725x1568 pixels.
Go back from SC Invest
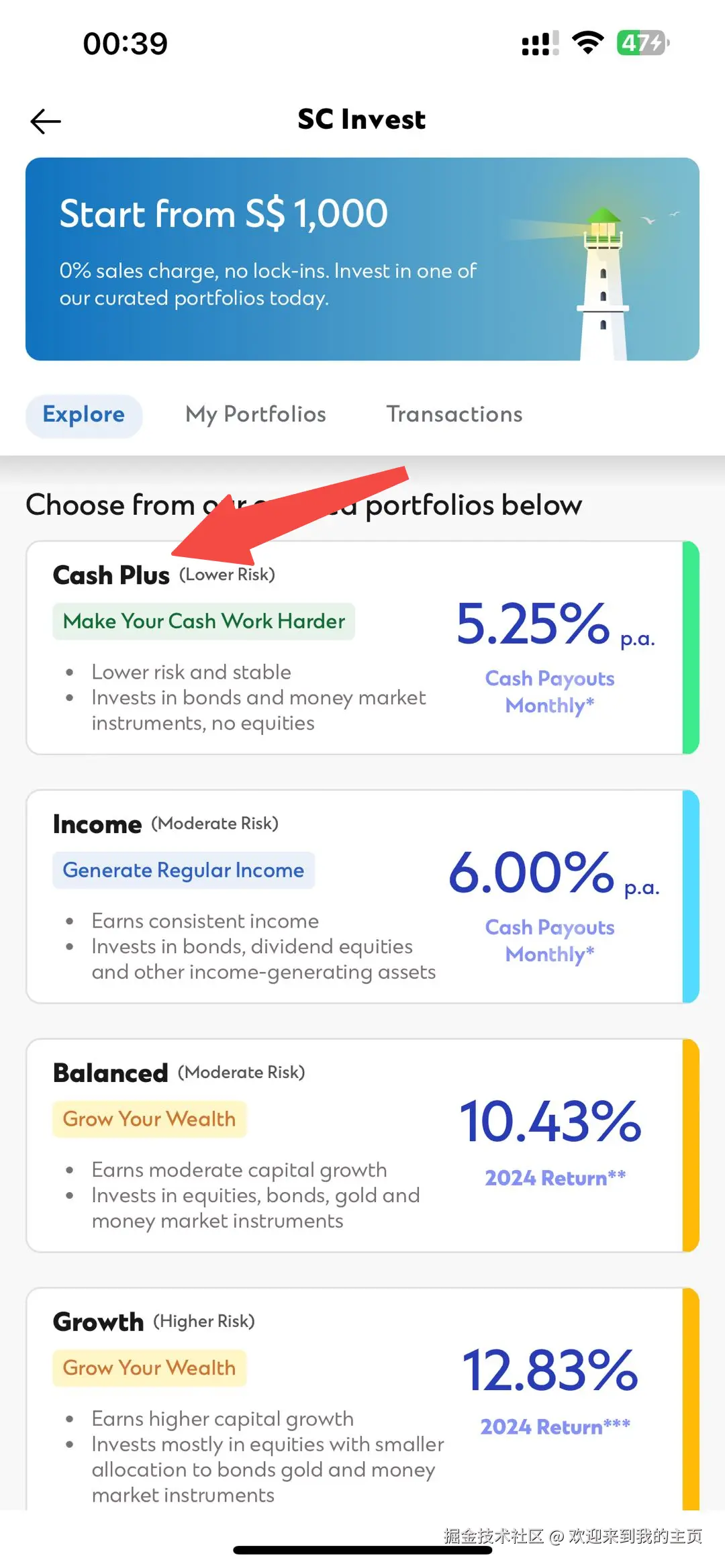tap(46, 121)
